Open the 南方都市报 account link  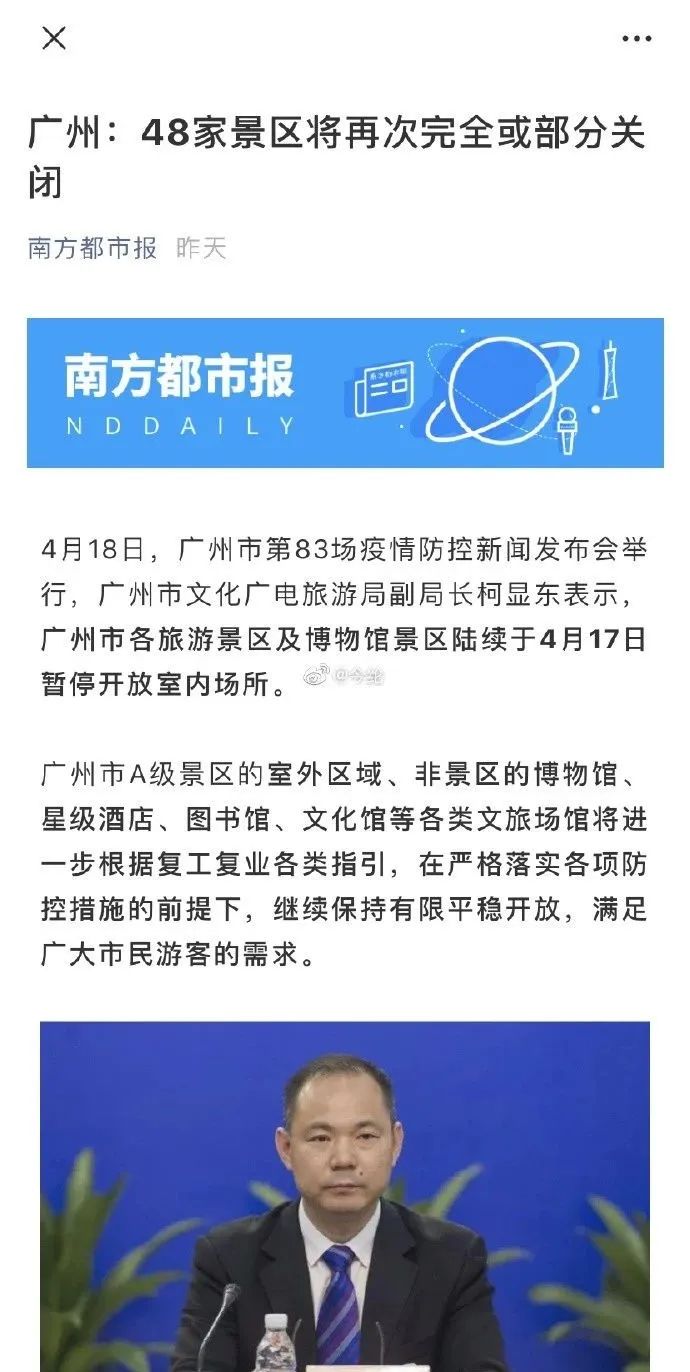coord(92,248)
